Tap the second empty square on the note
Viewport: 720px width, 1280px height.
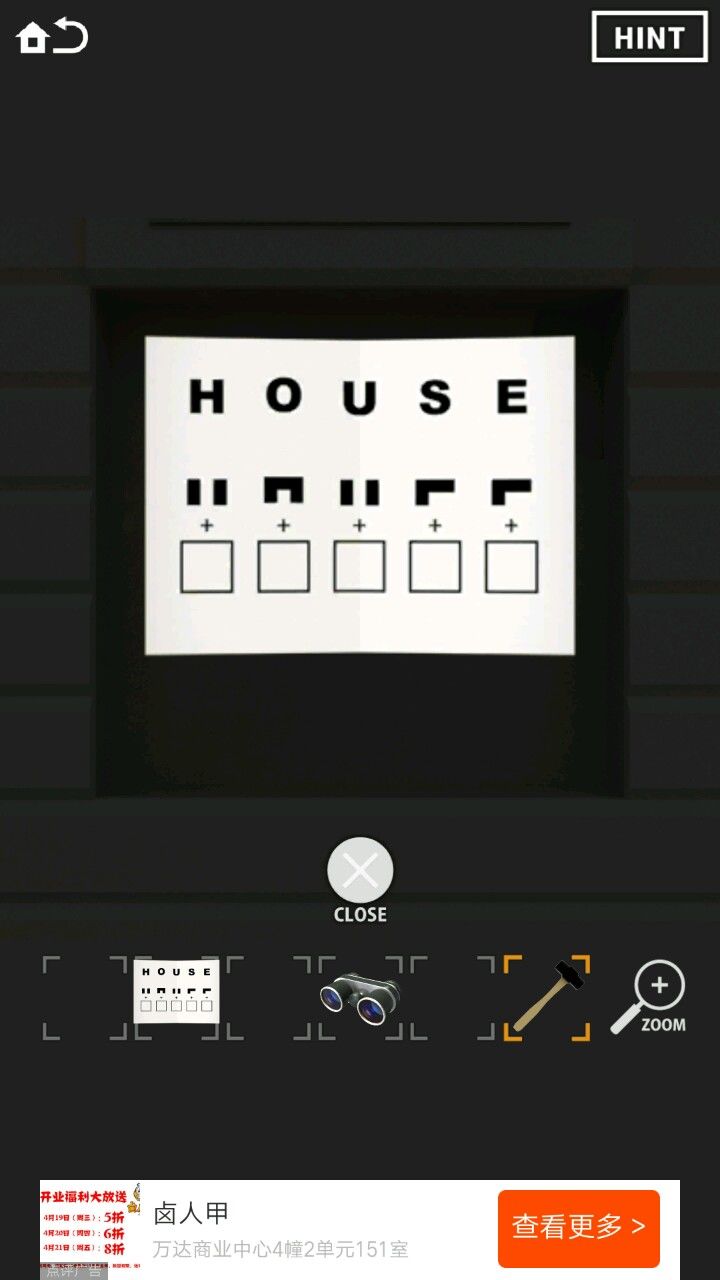(x=282, y=565)
